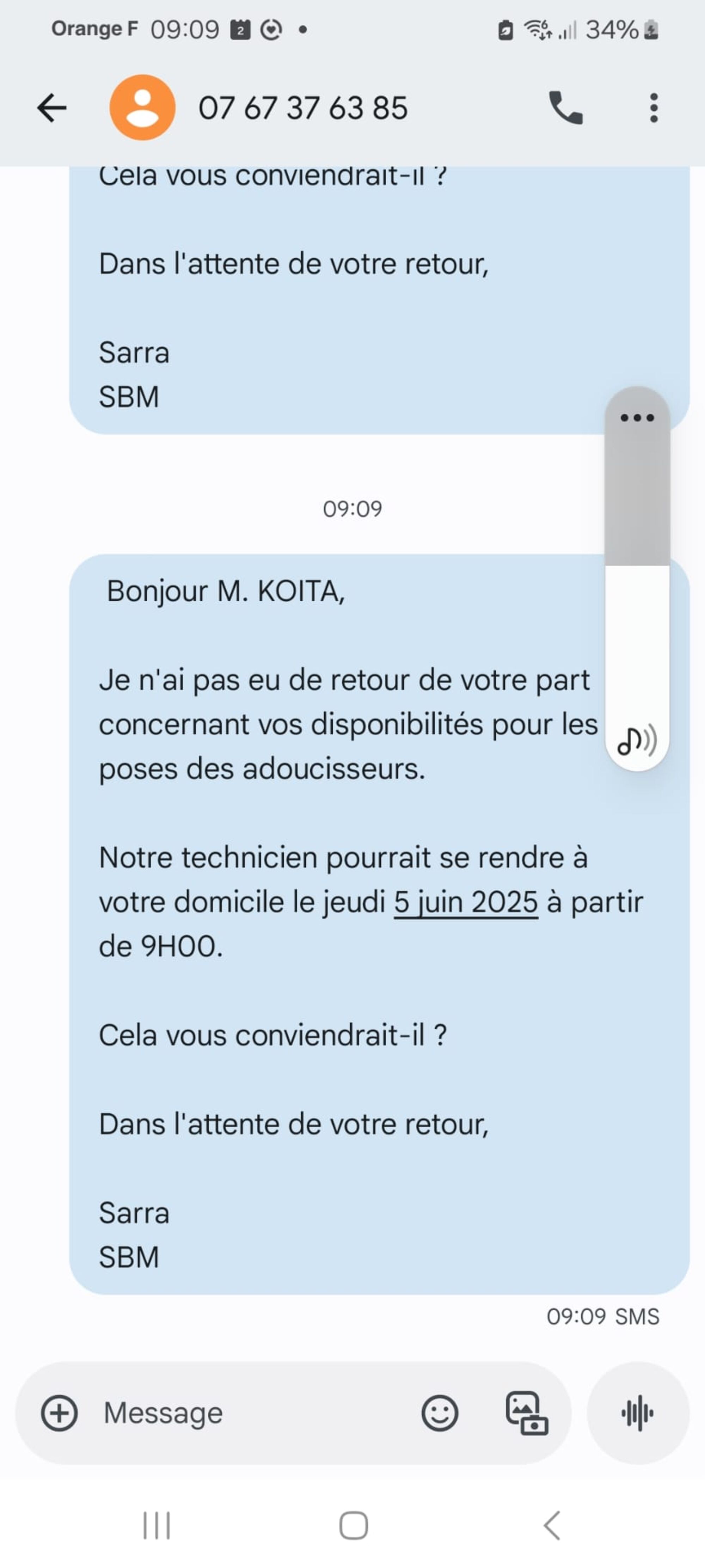Call the number 07 67 37 63 85
Viewport: 705px width, 1568px height.
click(566, 108)
